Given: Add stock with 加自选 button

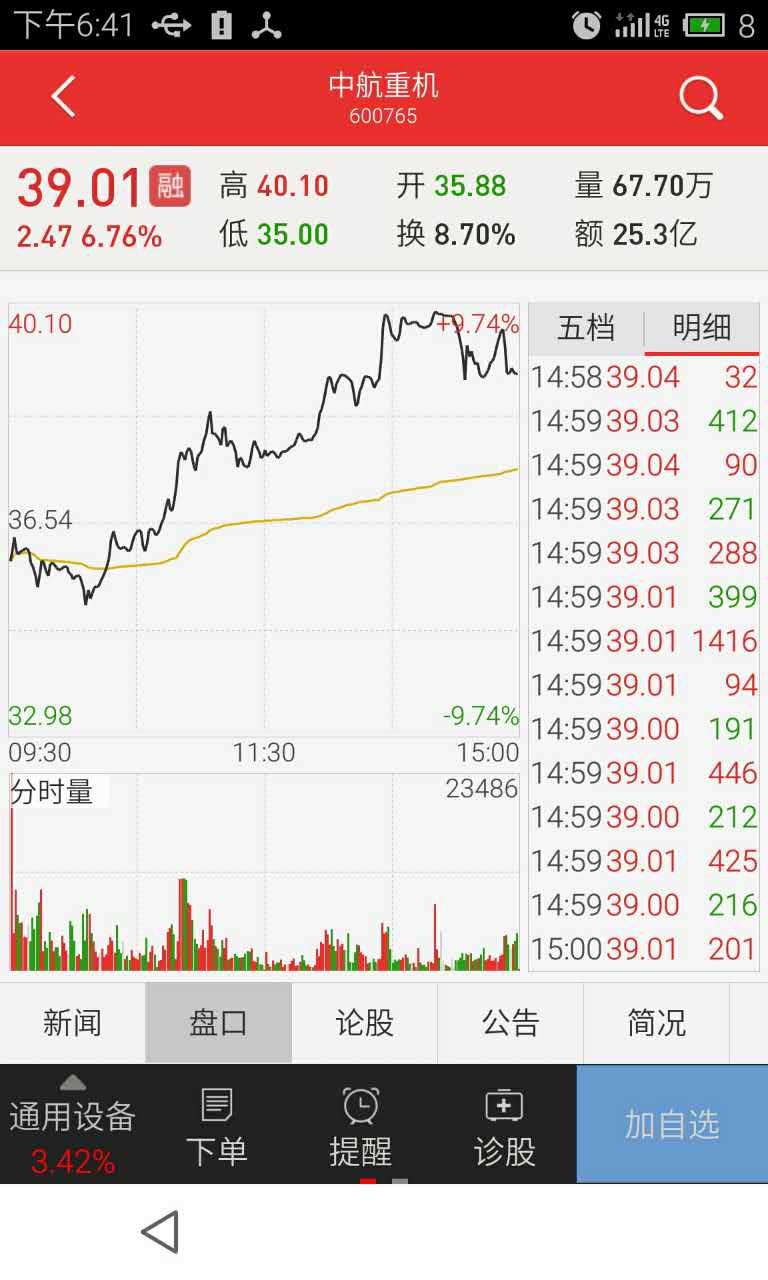Looking at the screenshot, I should click(x=672, y=1124).
